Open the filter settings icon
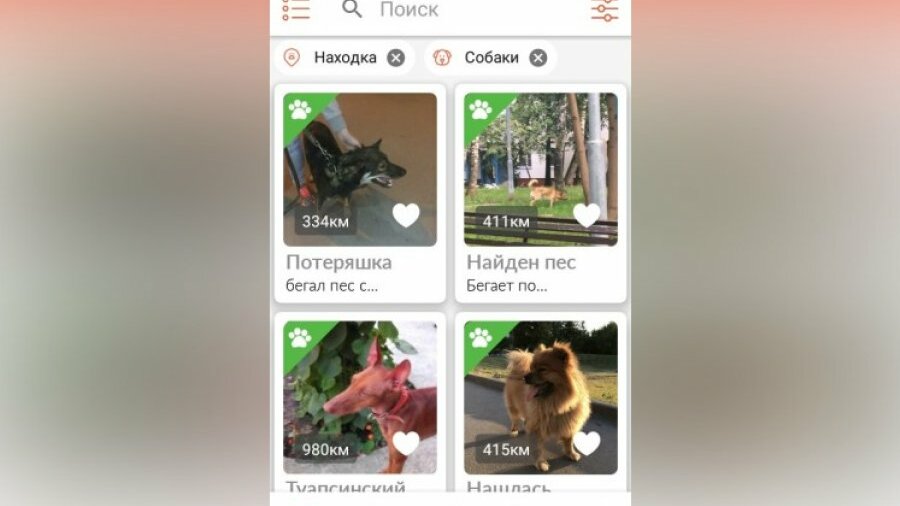900x506 pixels. pos(604,10)
